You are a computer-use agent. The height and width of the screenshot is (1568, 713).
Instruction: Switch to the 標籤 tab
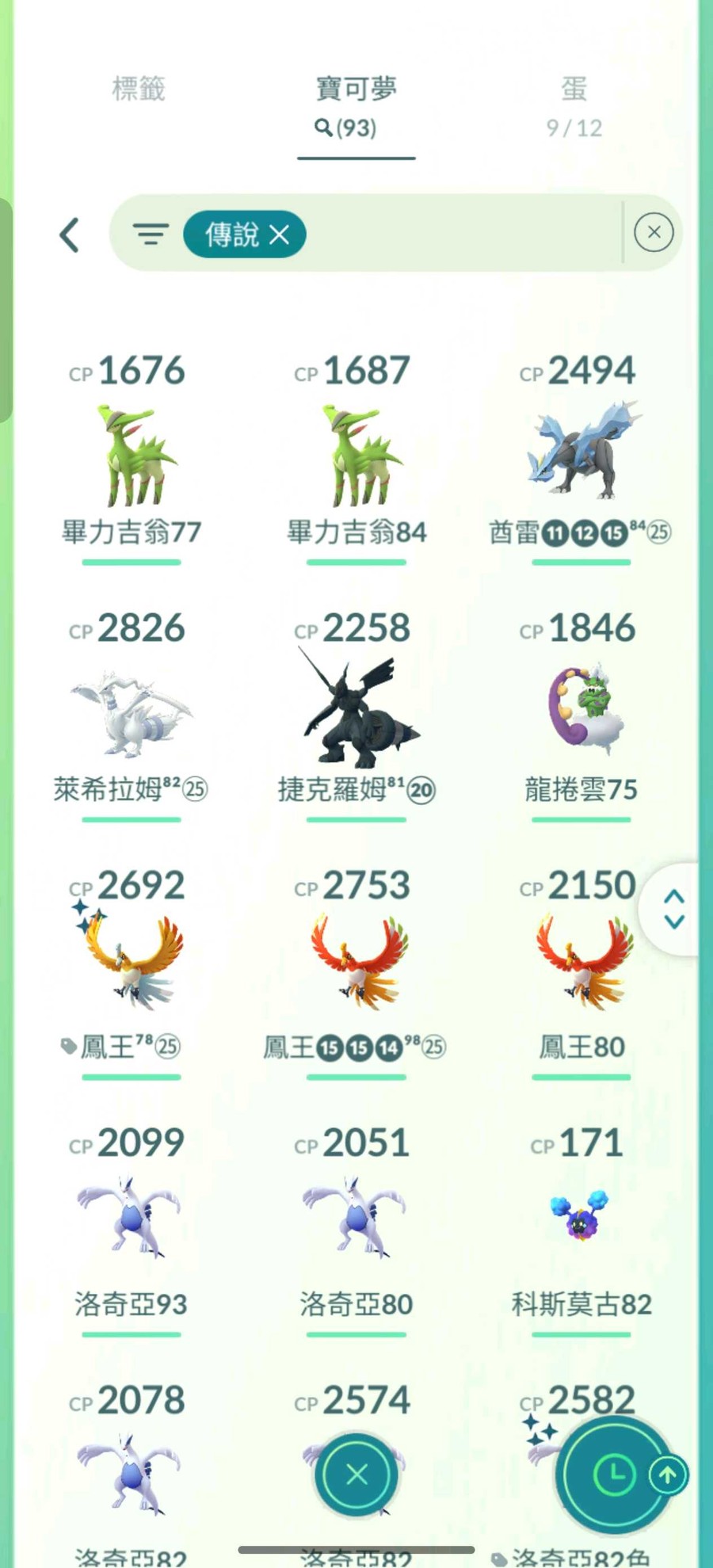(139, 89)
